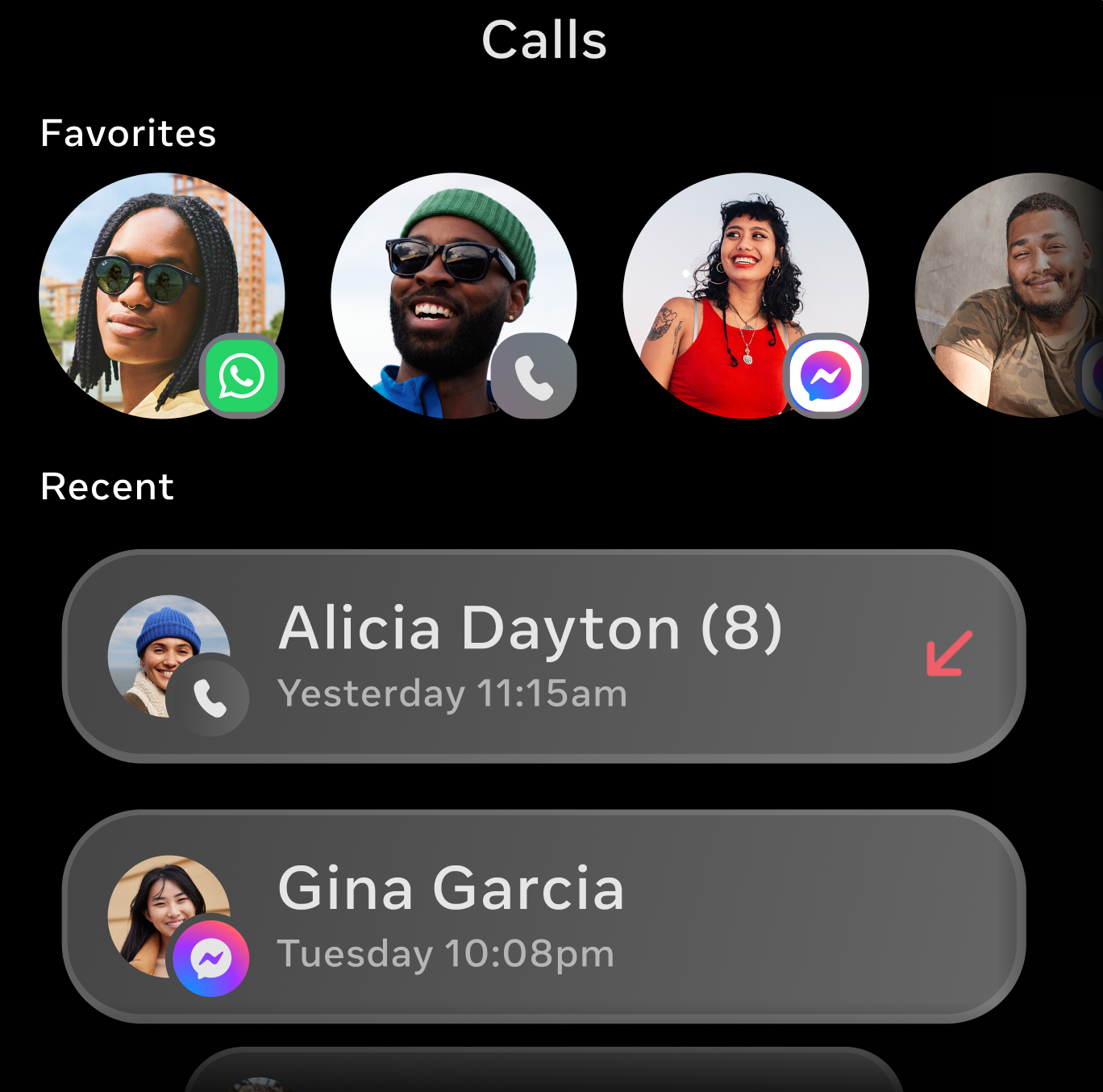Call the favorite contact with phone badge

coord(453,295)
